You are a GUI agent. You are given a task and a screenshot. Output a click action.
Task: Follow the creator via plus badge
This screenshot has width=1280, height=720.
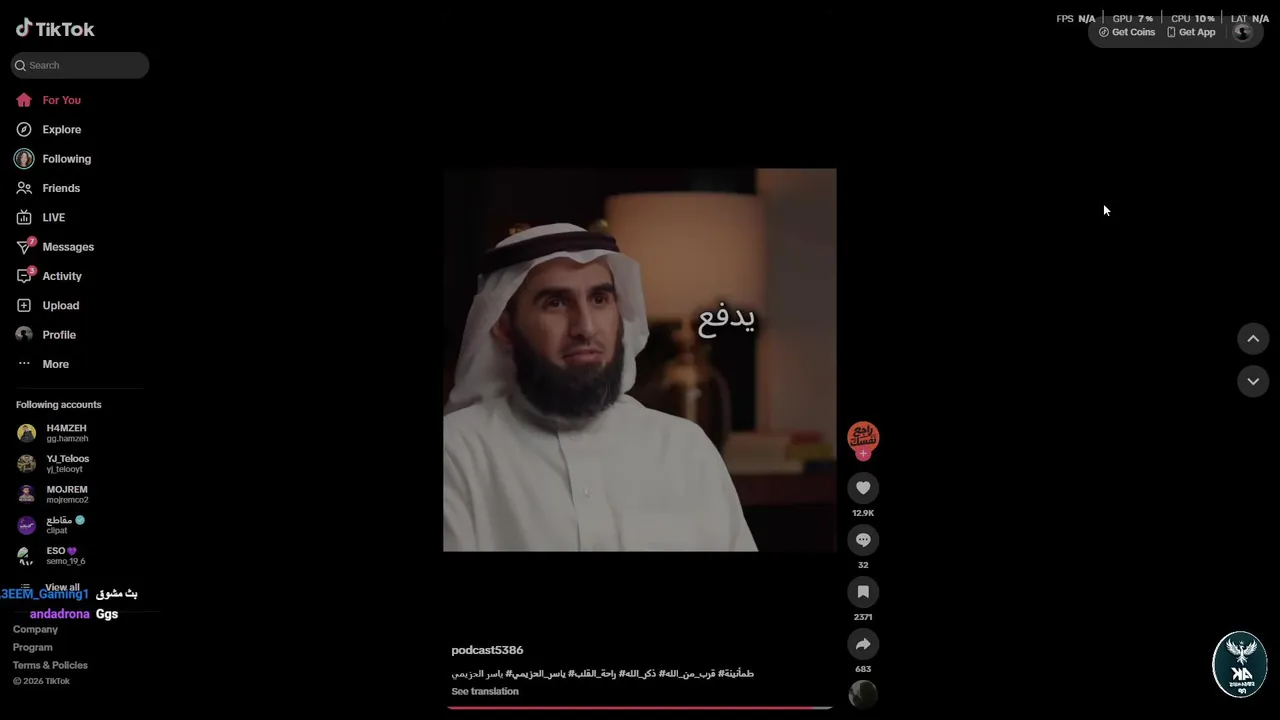click(863, 454)
